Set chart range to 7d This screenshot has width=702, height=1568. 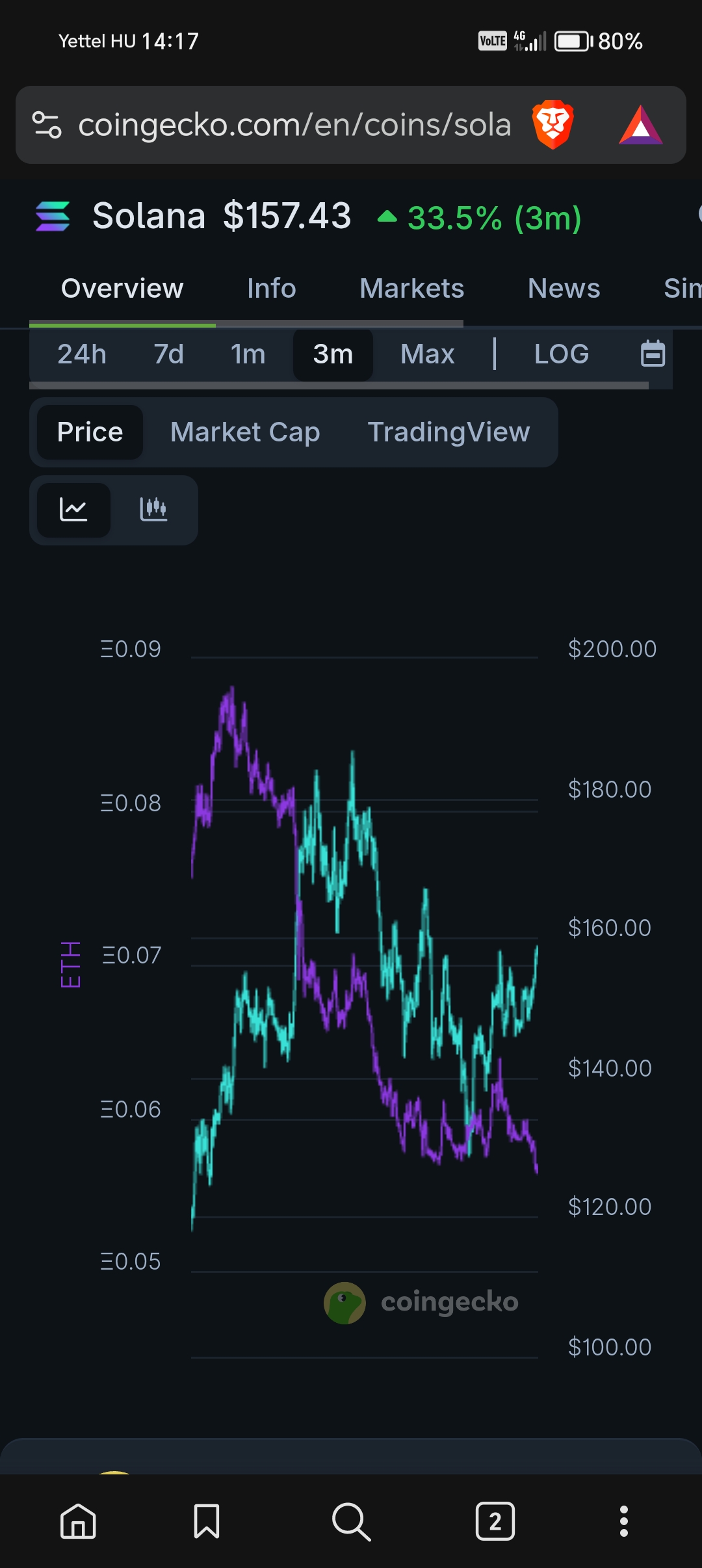pos(169,354)
